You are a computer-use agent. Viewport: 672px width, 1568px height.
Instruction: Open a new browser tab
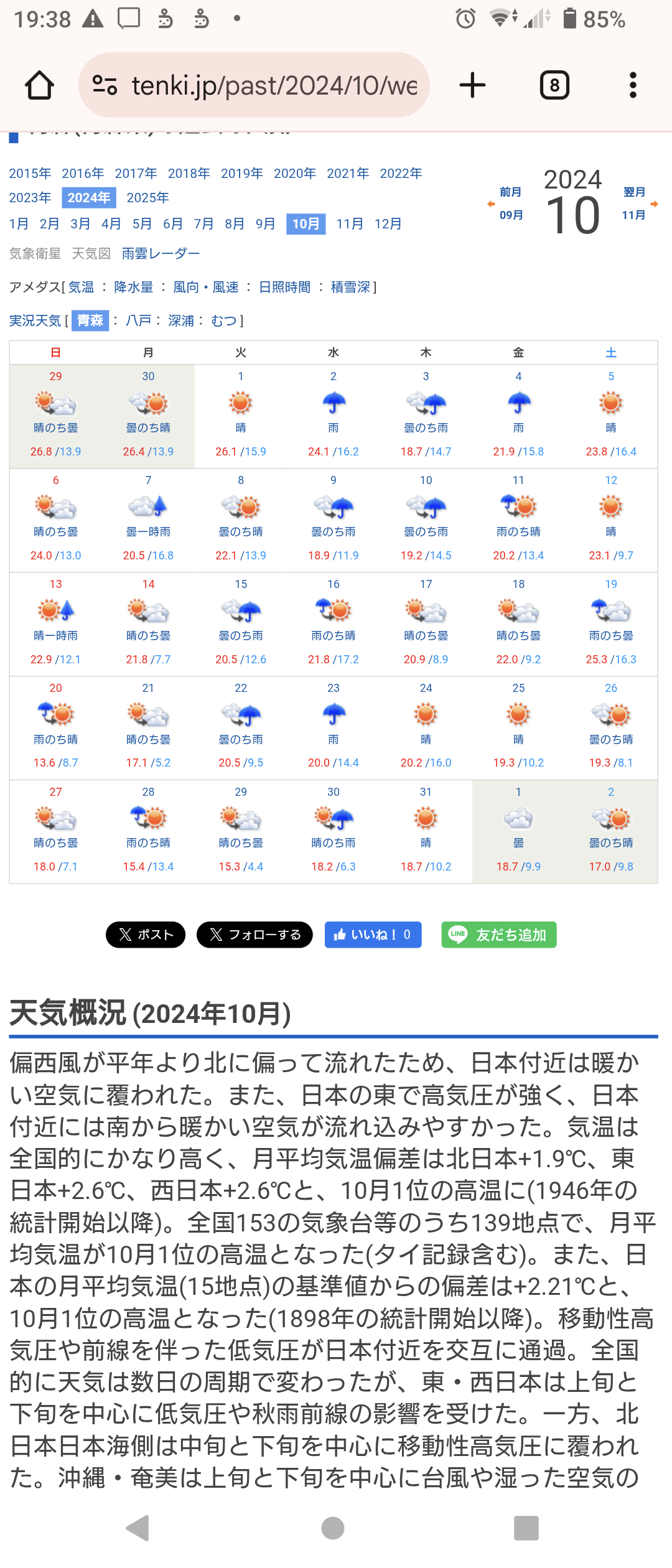(472, 85)
